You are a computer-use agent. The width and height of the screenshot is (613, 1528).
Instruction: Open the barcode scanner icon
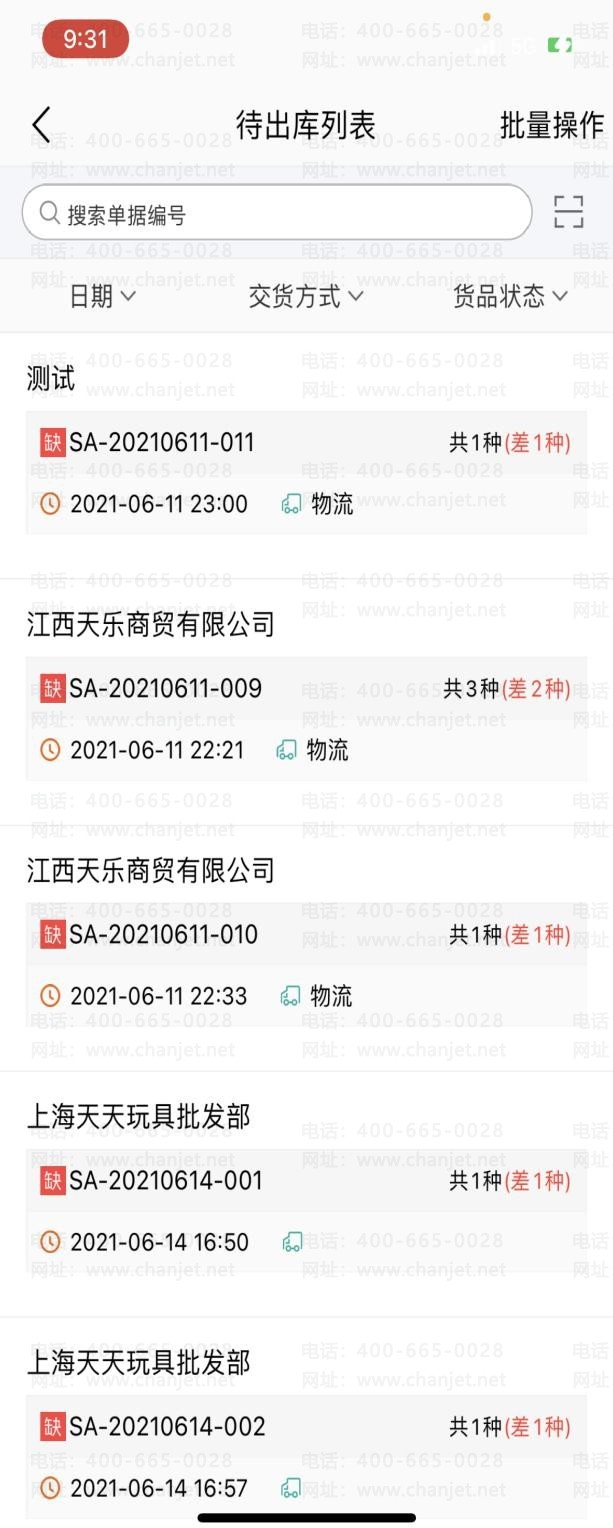point(568,212)
